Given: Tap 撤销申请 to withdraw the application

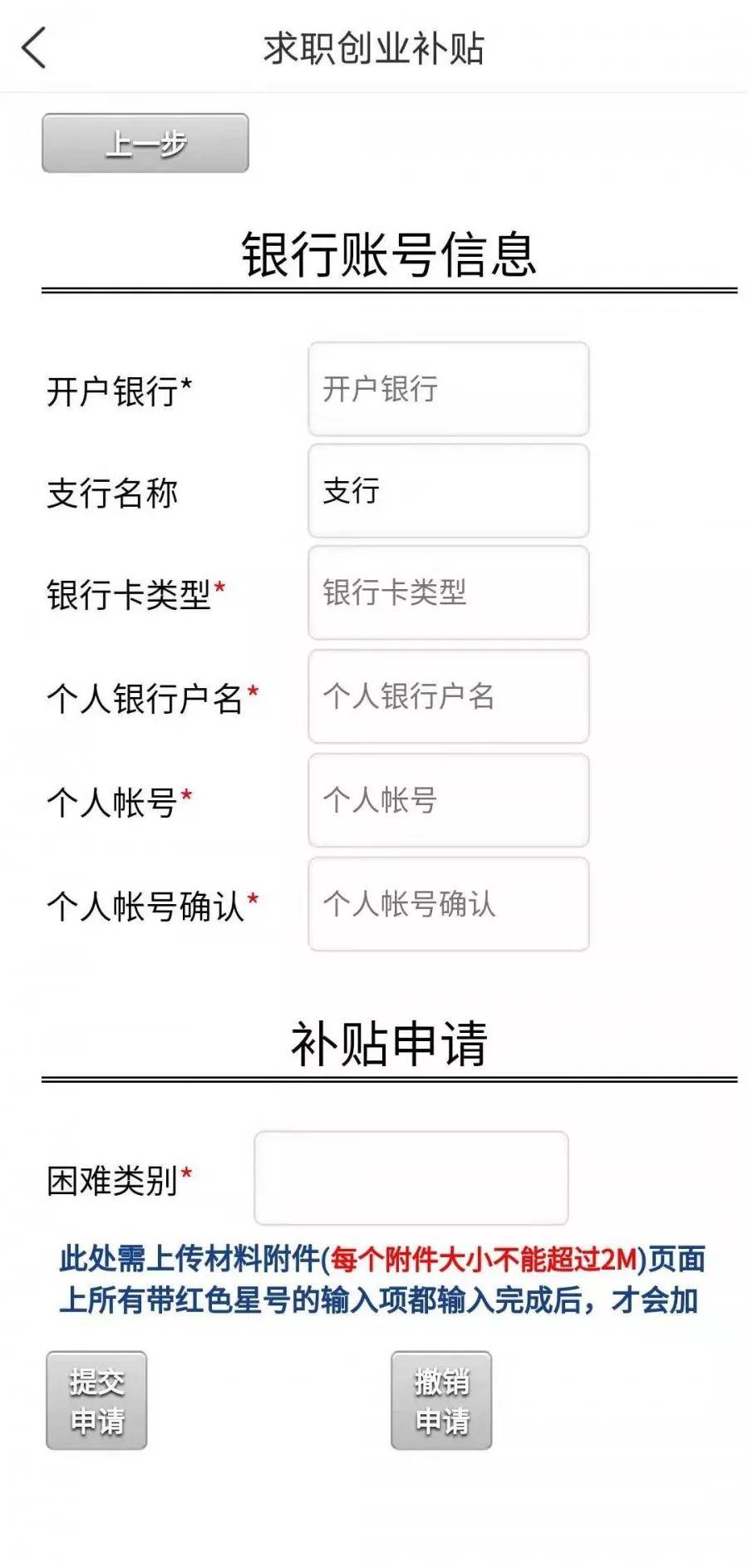Looking at the screenshot, I should (441, 1400).
